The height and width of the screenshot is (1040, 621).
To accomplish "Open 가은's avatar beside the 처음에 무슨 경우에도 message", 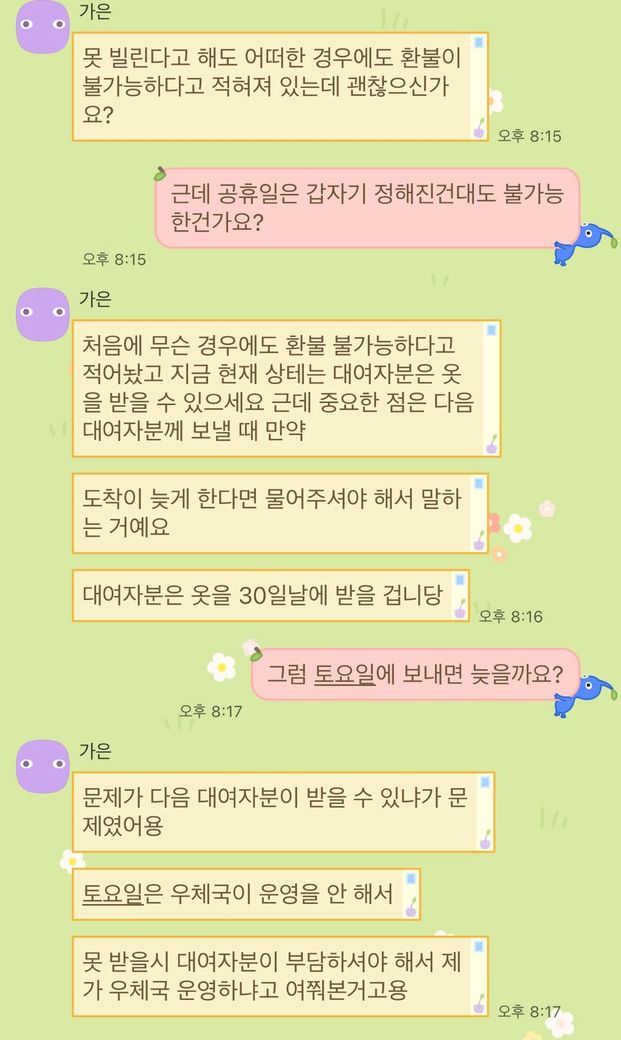I will 43,313.
